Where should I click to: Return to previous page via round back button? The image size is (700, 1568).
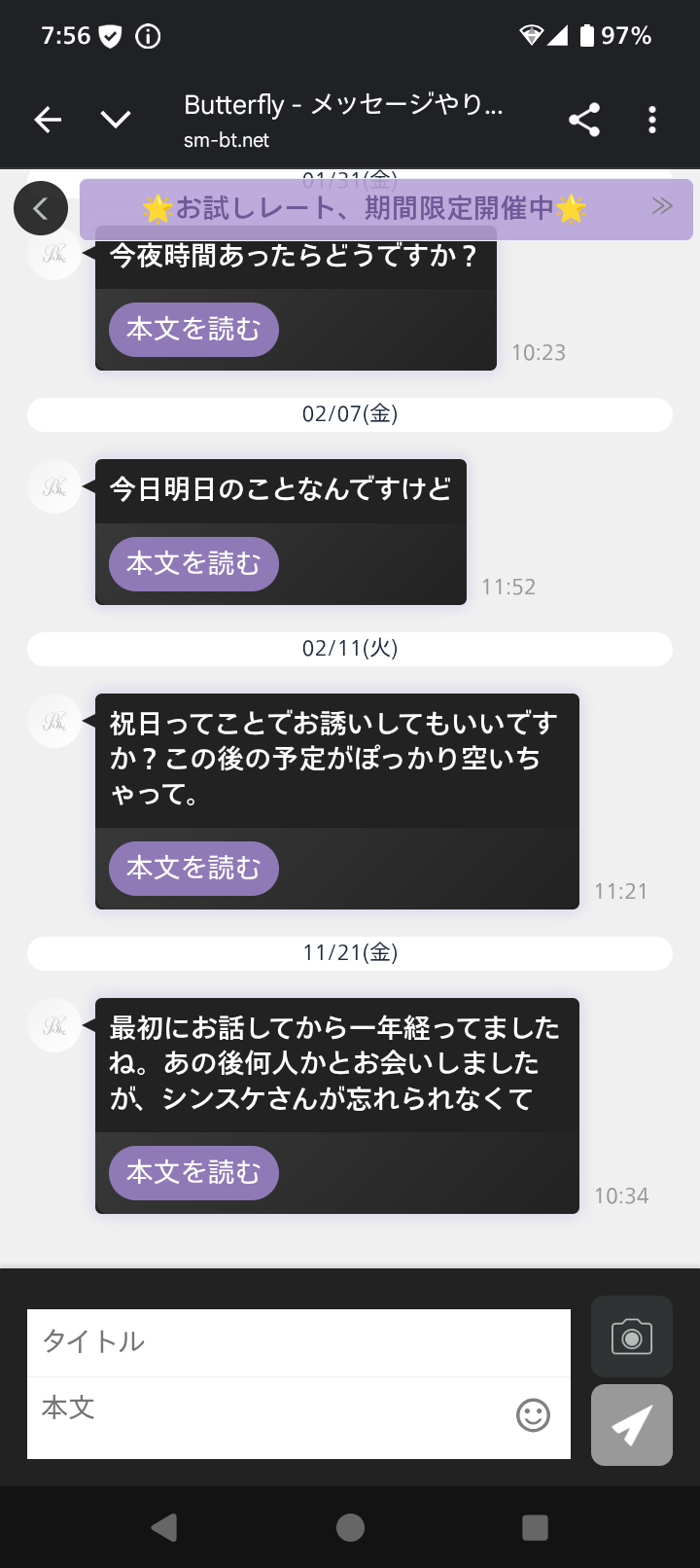click(x=41, y=208)
